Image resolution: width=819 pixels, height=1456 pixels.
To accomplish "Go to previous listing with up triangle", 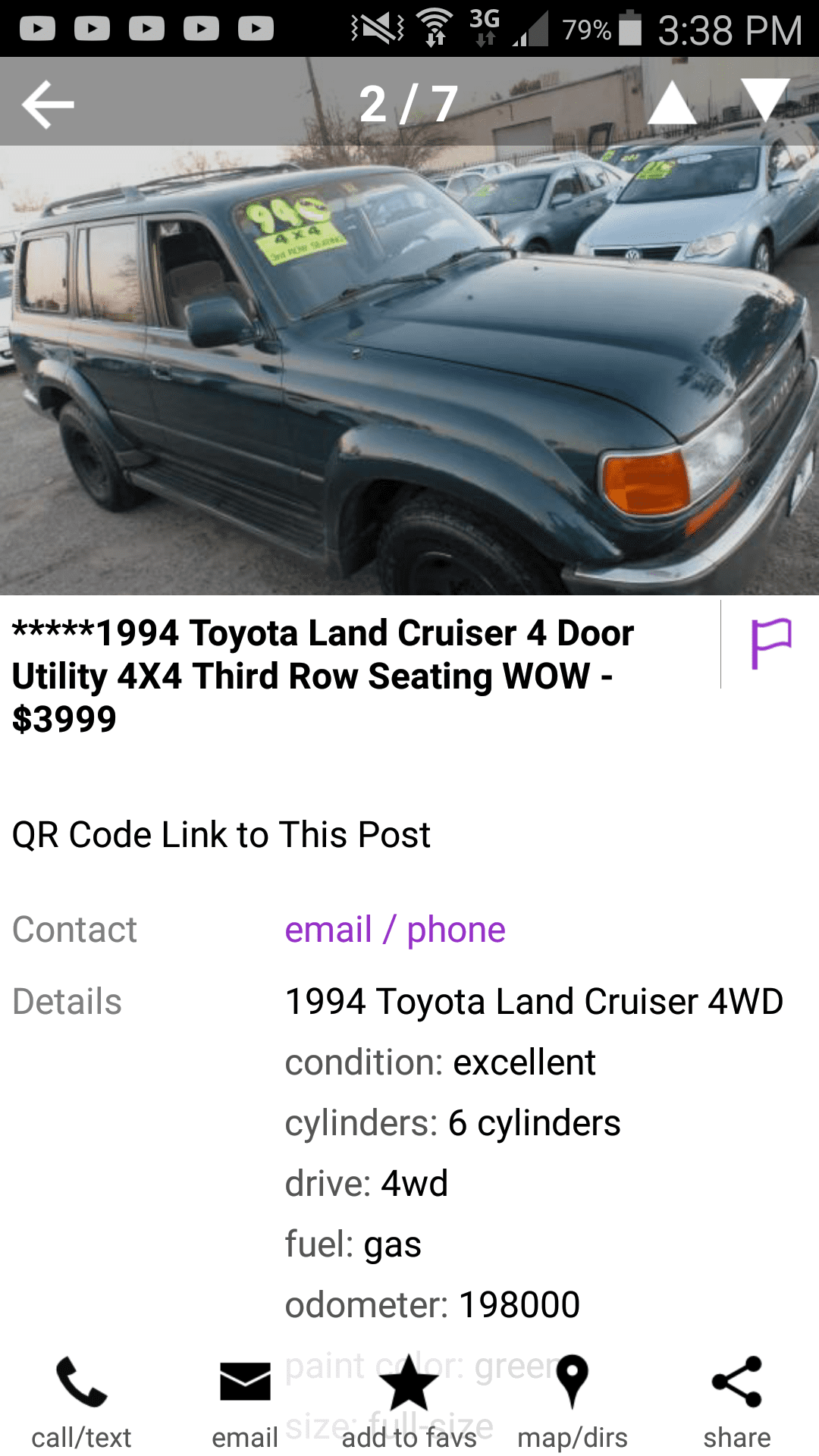I will pos(672,102).
